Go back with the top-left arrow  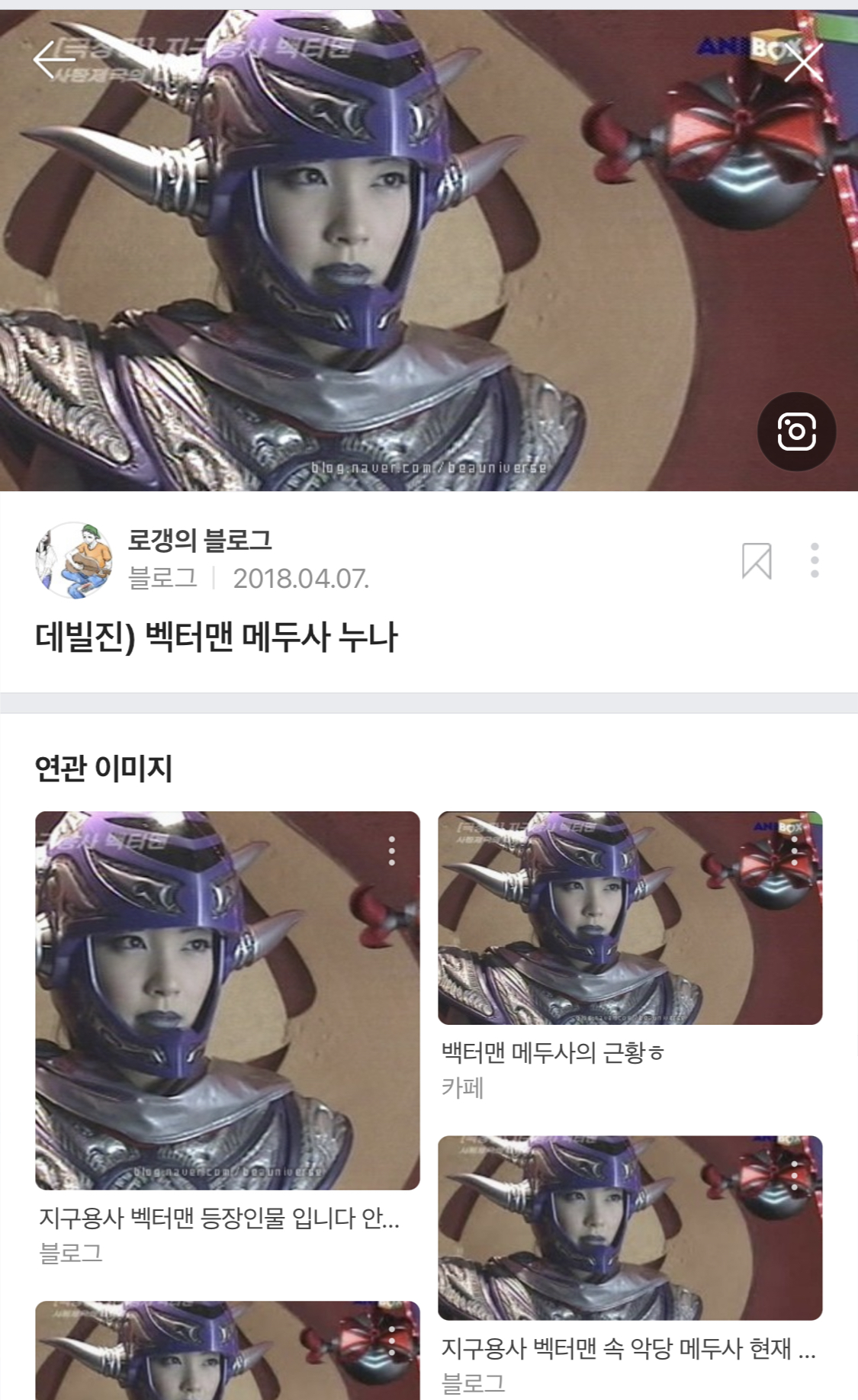pyautogui.click(x=53, y=59)
